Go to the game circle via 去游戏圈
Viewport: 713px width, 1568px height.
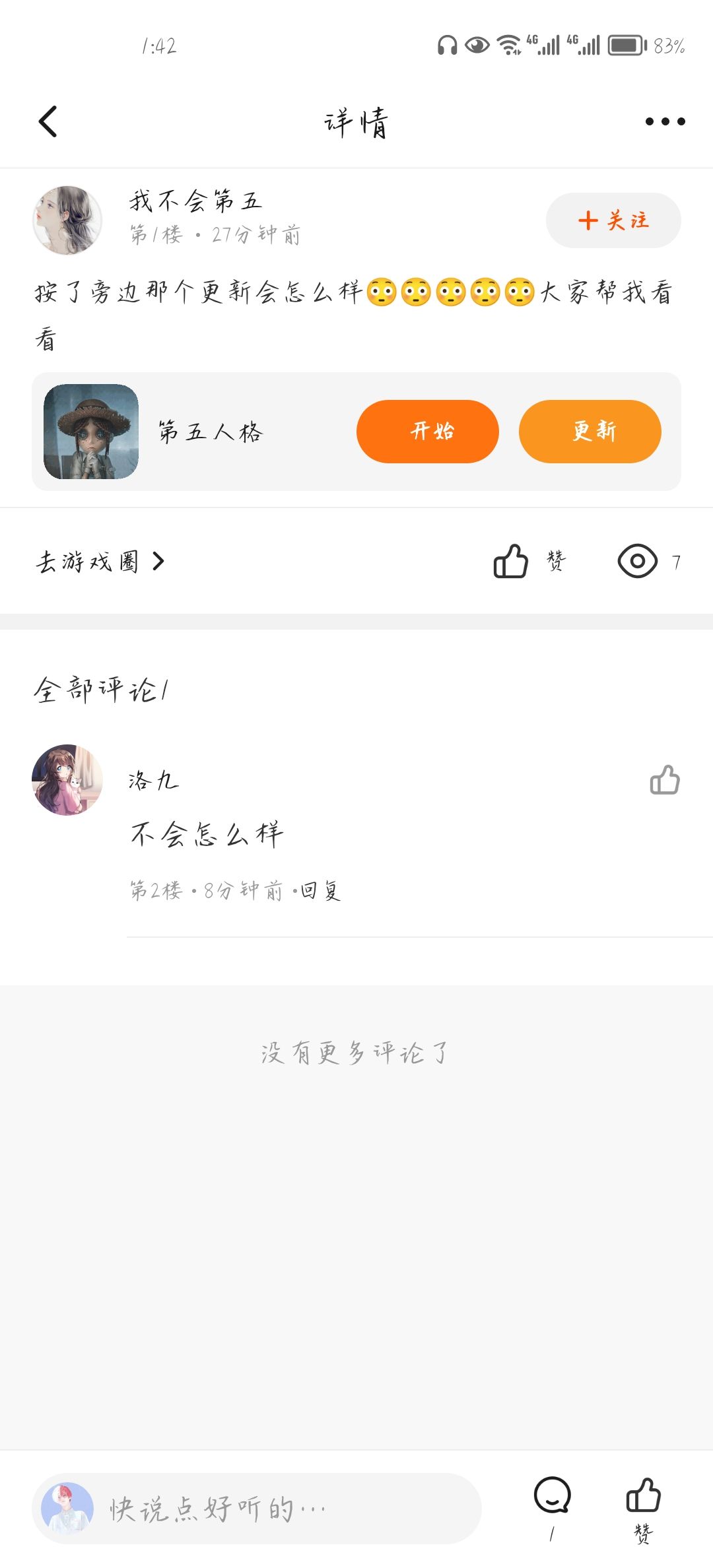coord(100,562)
